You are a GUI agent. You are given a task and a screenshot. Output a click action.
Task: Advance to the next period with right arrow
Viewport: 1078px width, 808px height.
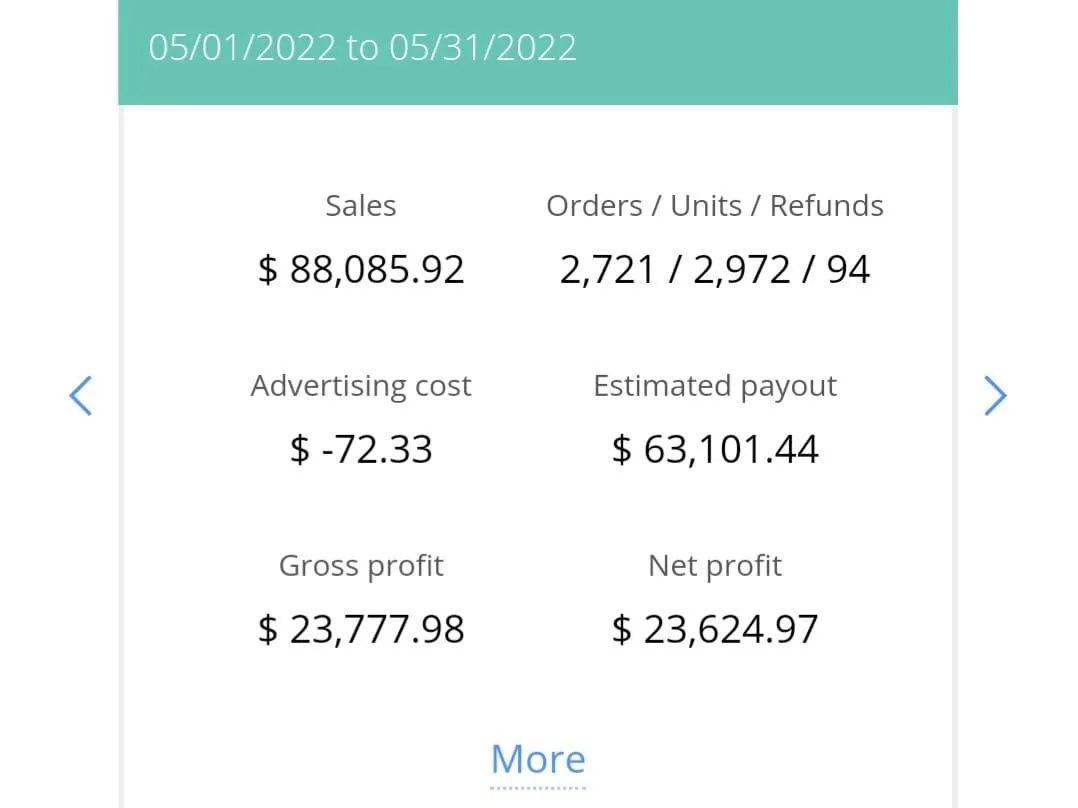point(995,395)
